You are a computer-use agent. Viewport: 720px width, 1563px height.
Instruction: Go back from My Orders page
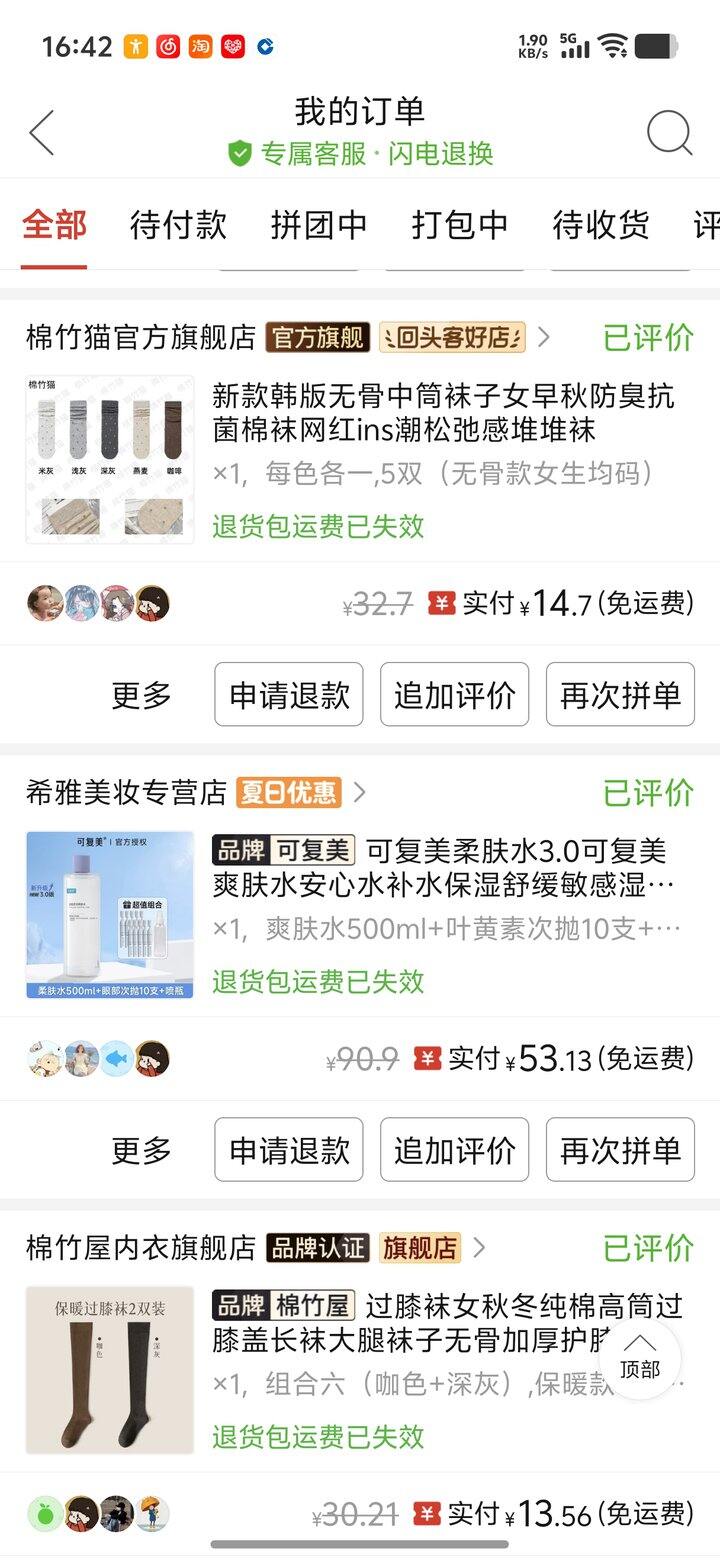(41, 132)
